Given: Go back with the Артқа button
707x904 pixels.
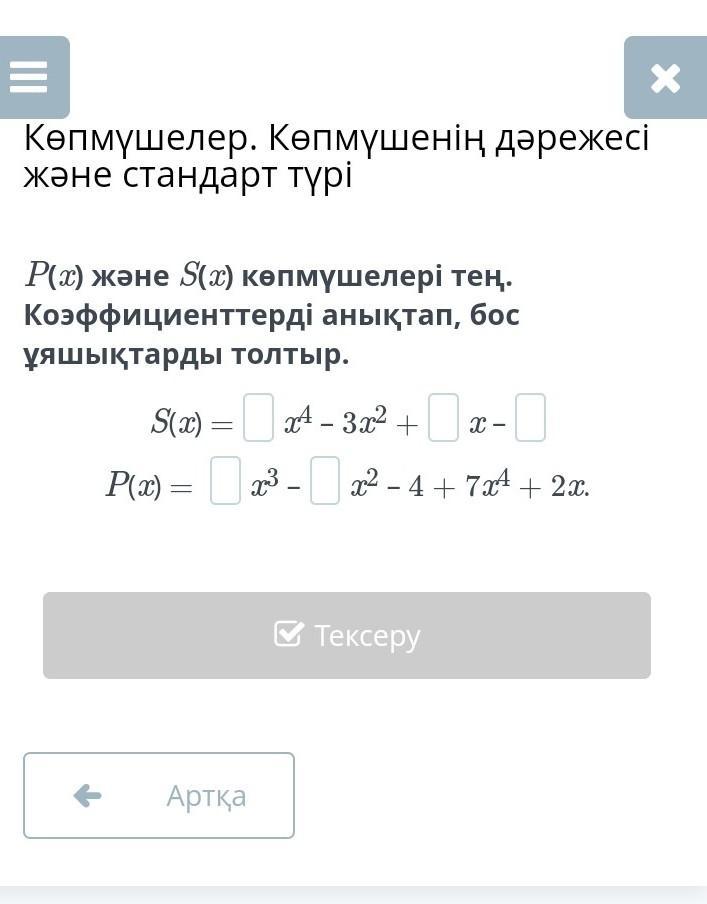Looking at the screenshot, I should pos(159,795).
